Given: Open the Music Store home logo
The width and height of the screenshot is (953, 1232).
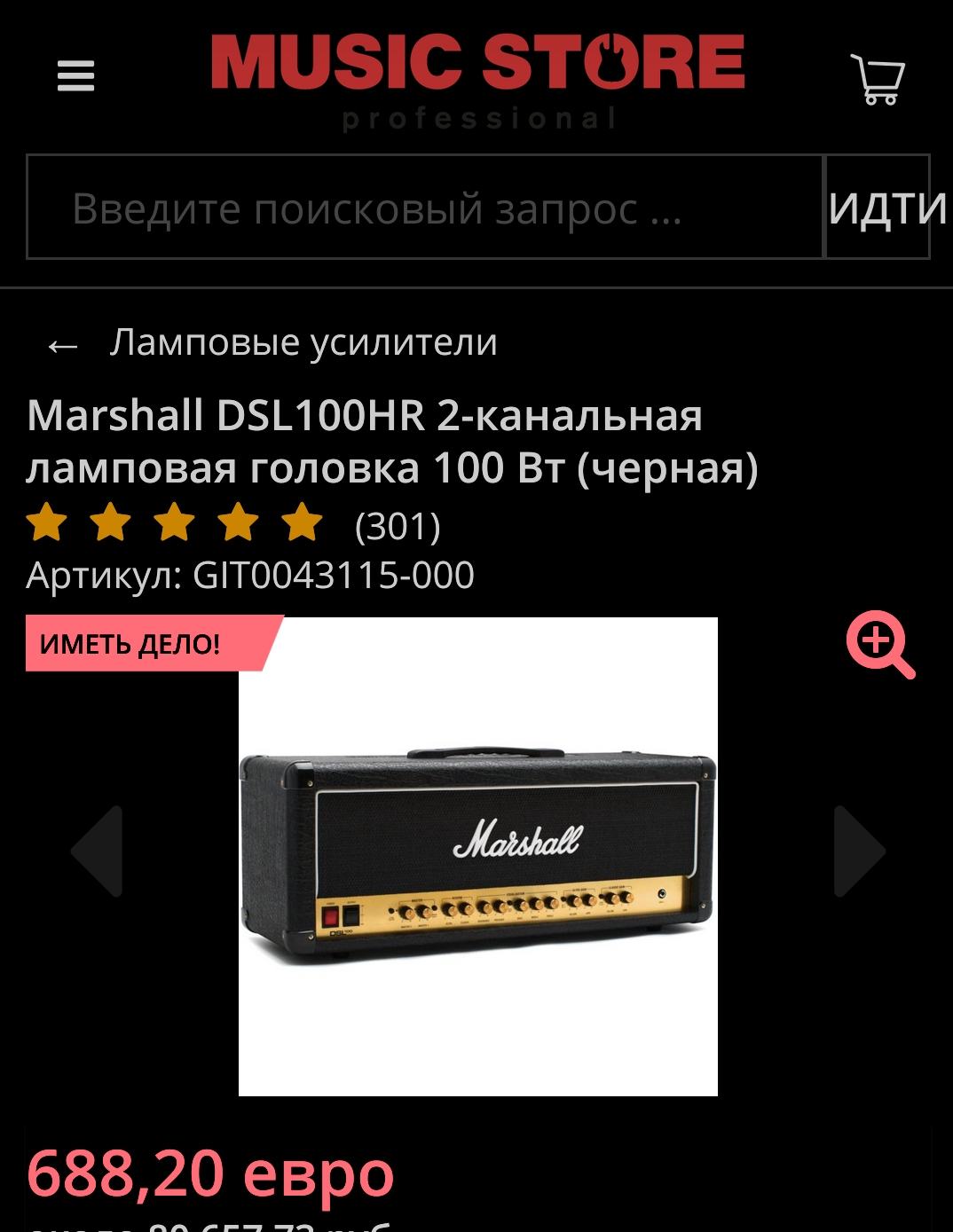Looking at the screenshot, I should click(x=477, y=78).
